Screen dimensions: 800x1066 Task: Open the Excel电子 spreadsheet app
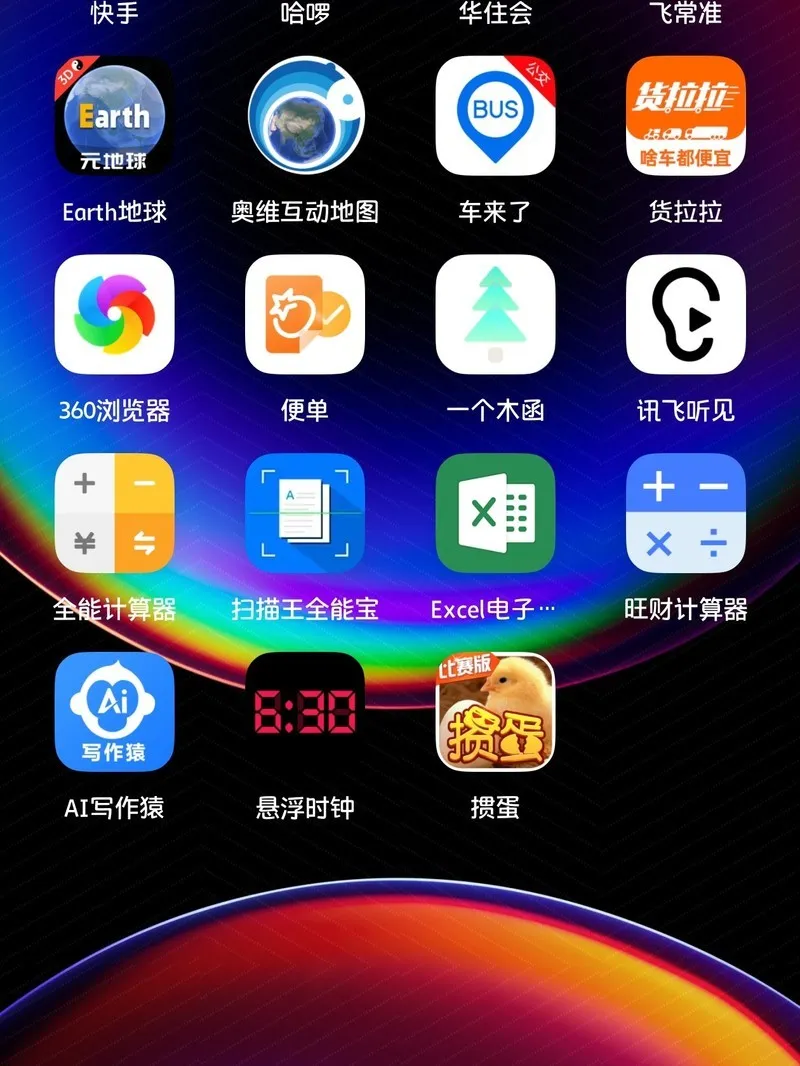[x=495, y=513]
